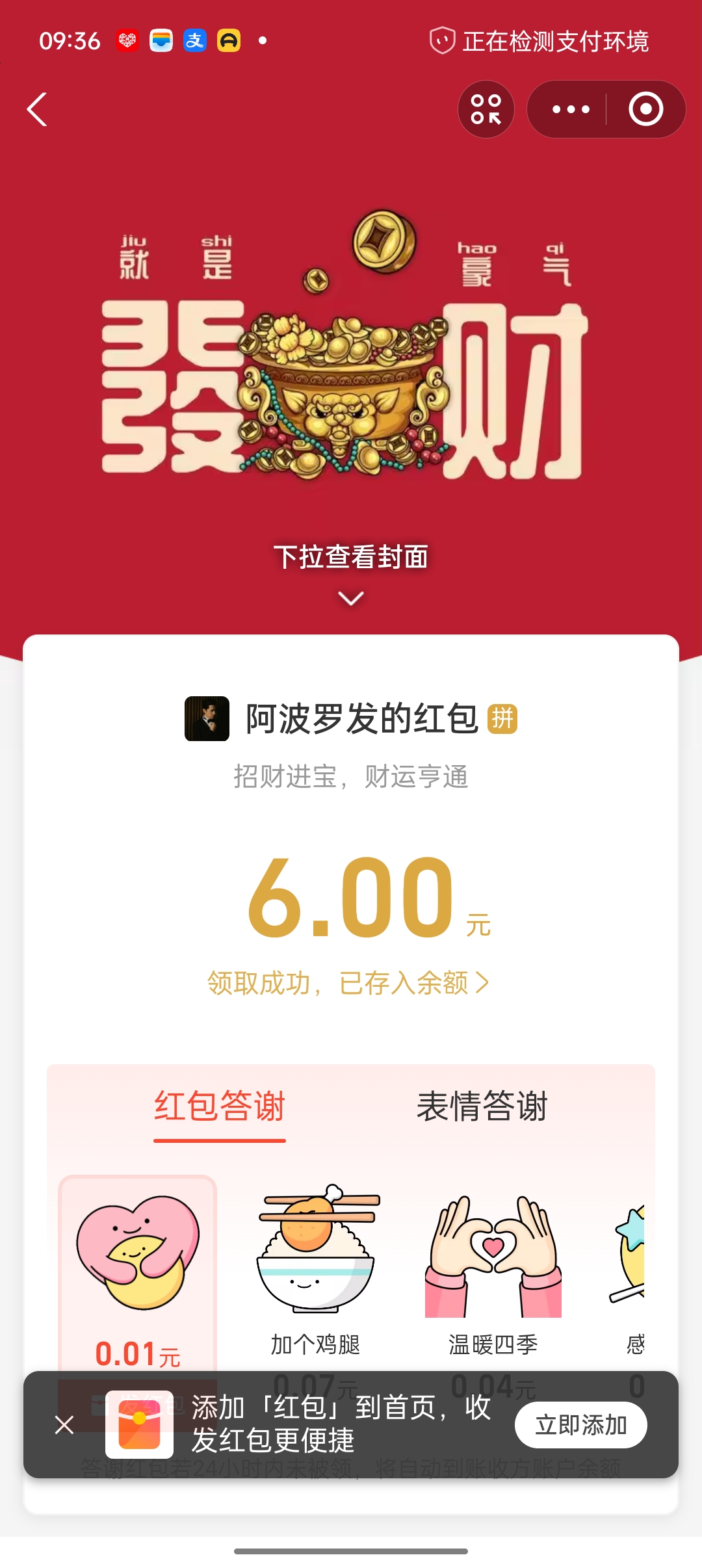Dismiss the add-to-home banner
Viewport: 702px width, 1568px height.
64,1425
